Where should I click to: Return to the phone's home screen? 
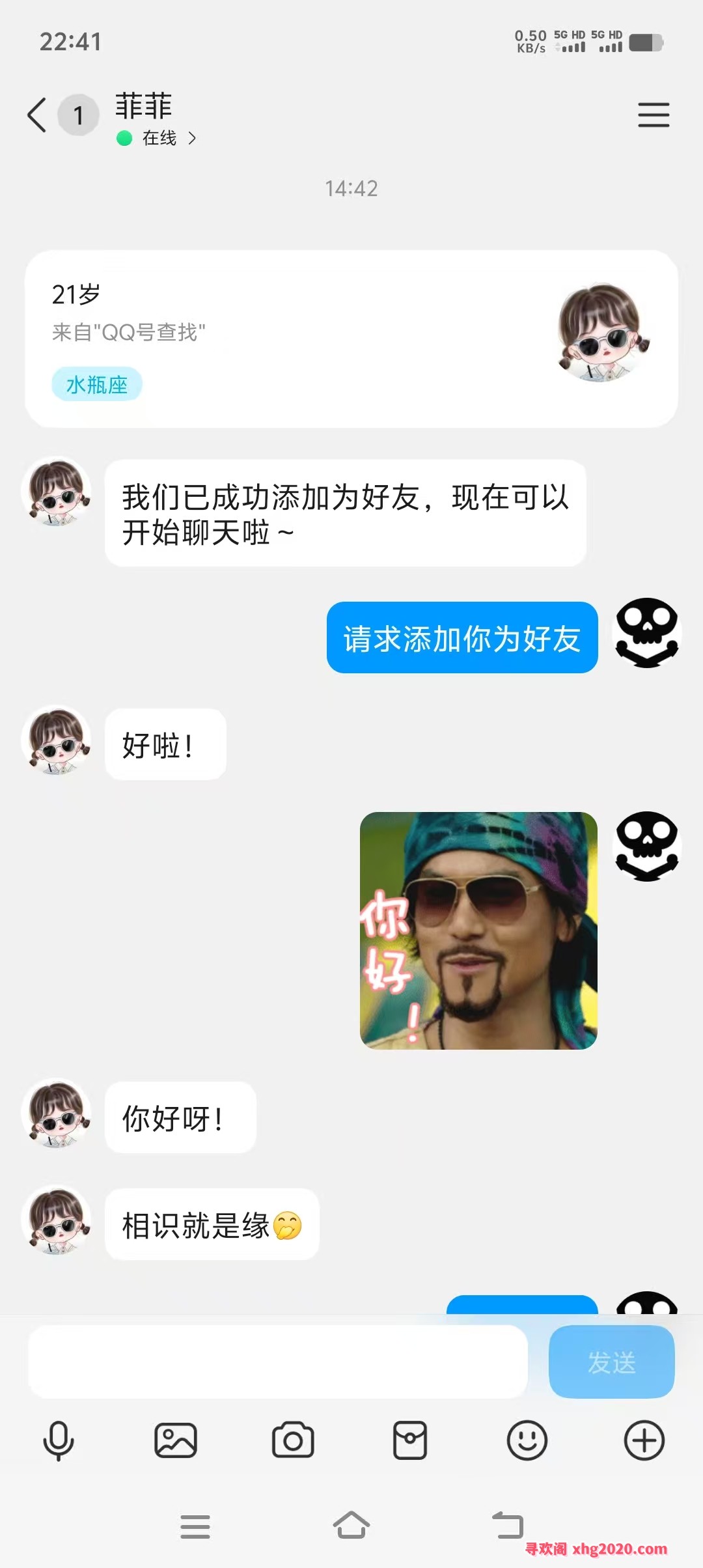[x=351, y=1526]
